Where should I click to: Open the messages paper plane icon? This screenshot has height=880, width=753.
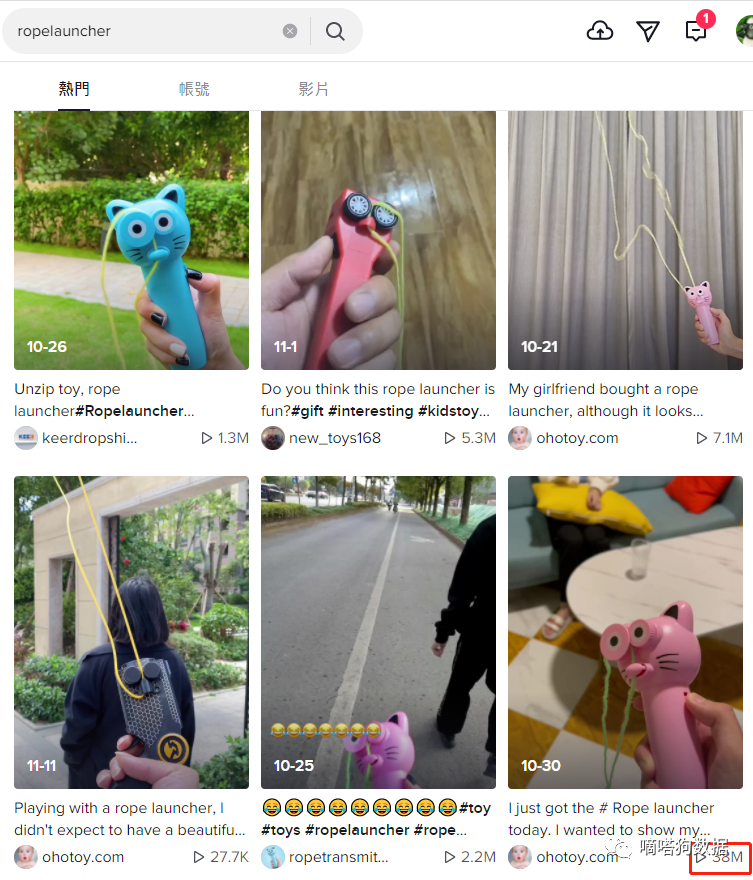[x=648, y=31]
